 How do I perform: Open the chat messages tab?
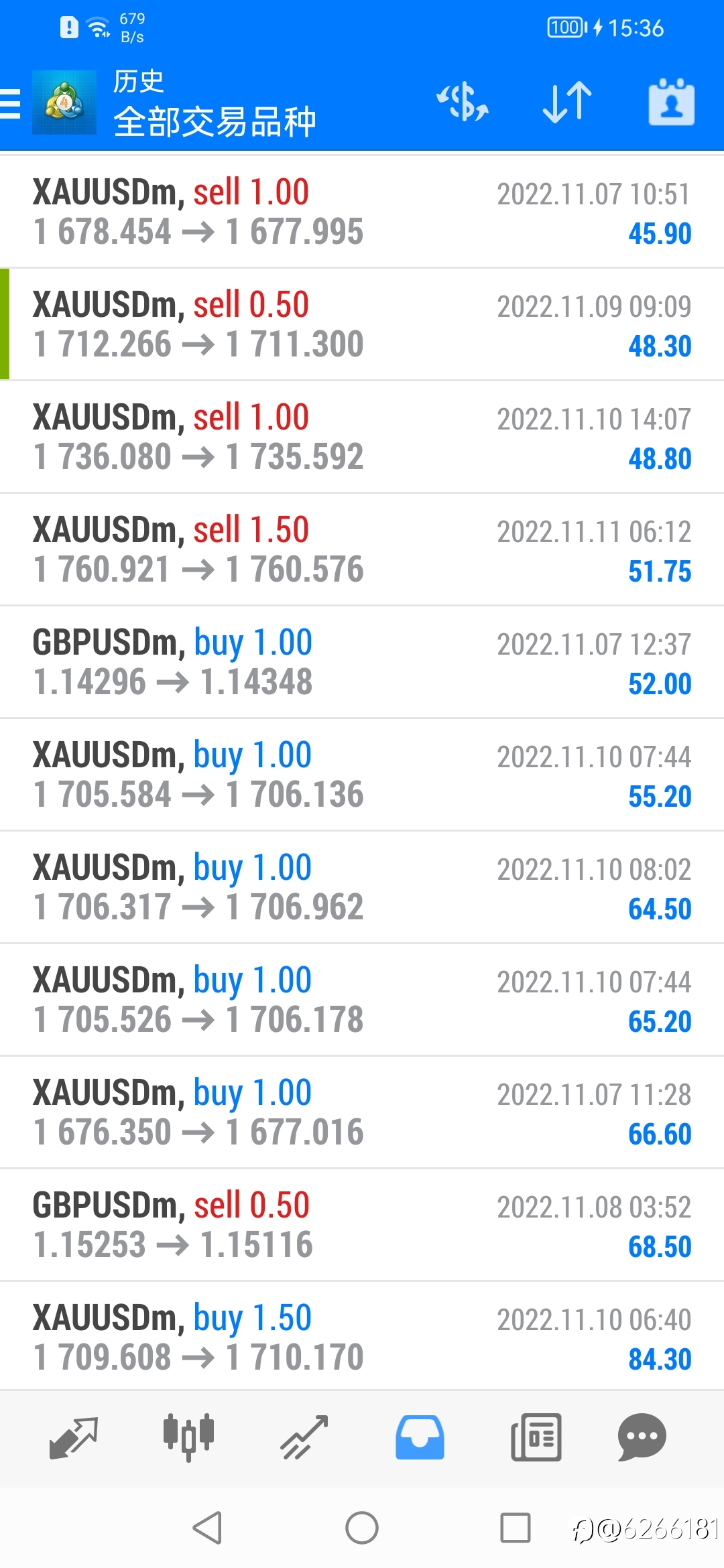pyautogui.click(x=642, y=1437)
